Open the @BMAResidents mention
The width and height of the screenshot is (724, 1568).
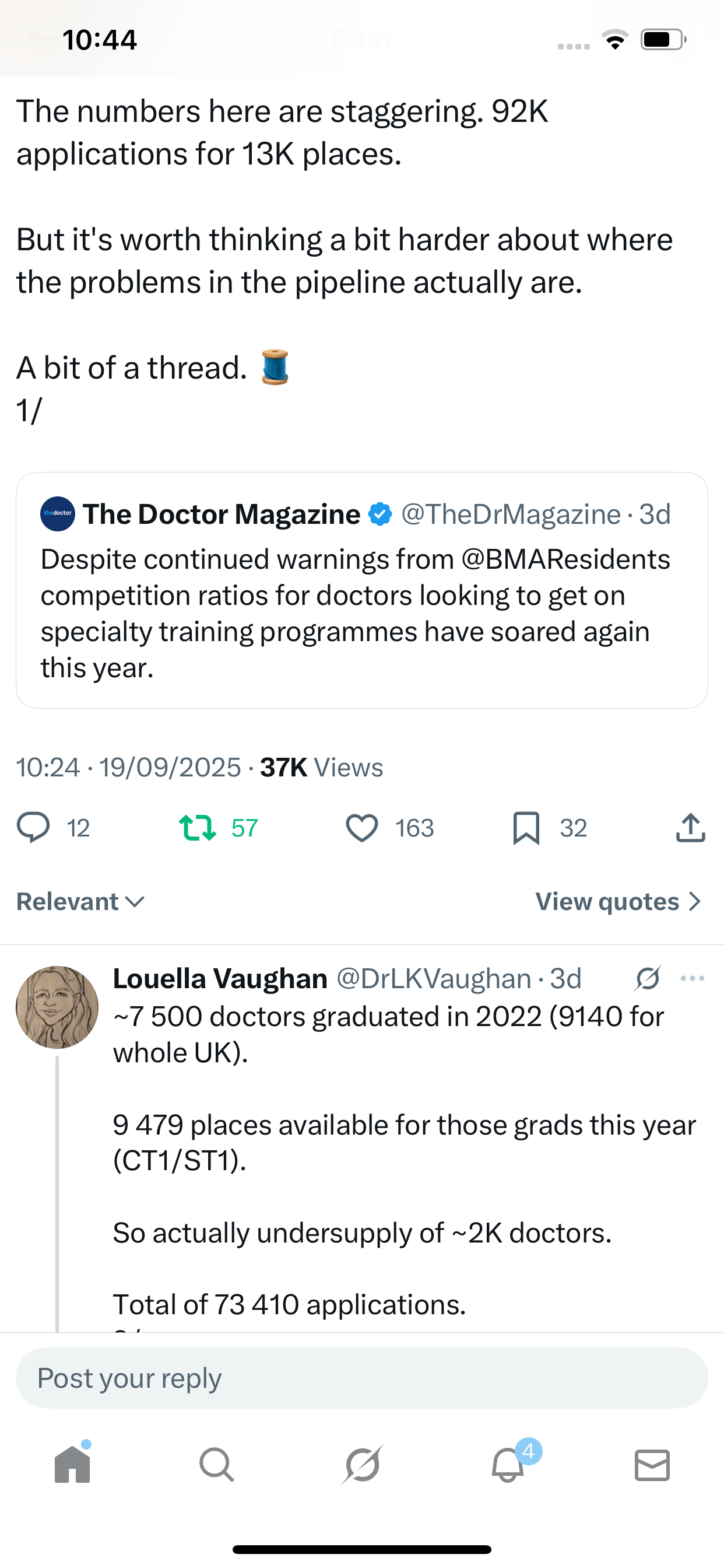565,559
